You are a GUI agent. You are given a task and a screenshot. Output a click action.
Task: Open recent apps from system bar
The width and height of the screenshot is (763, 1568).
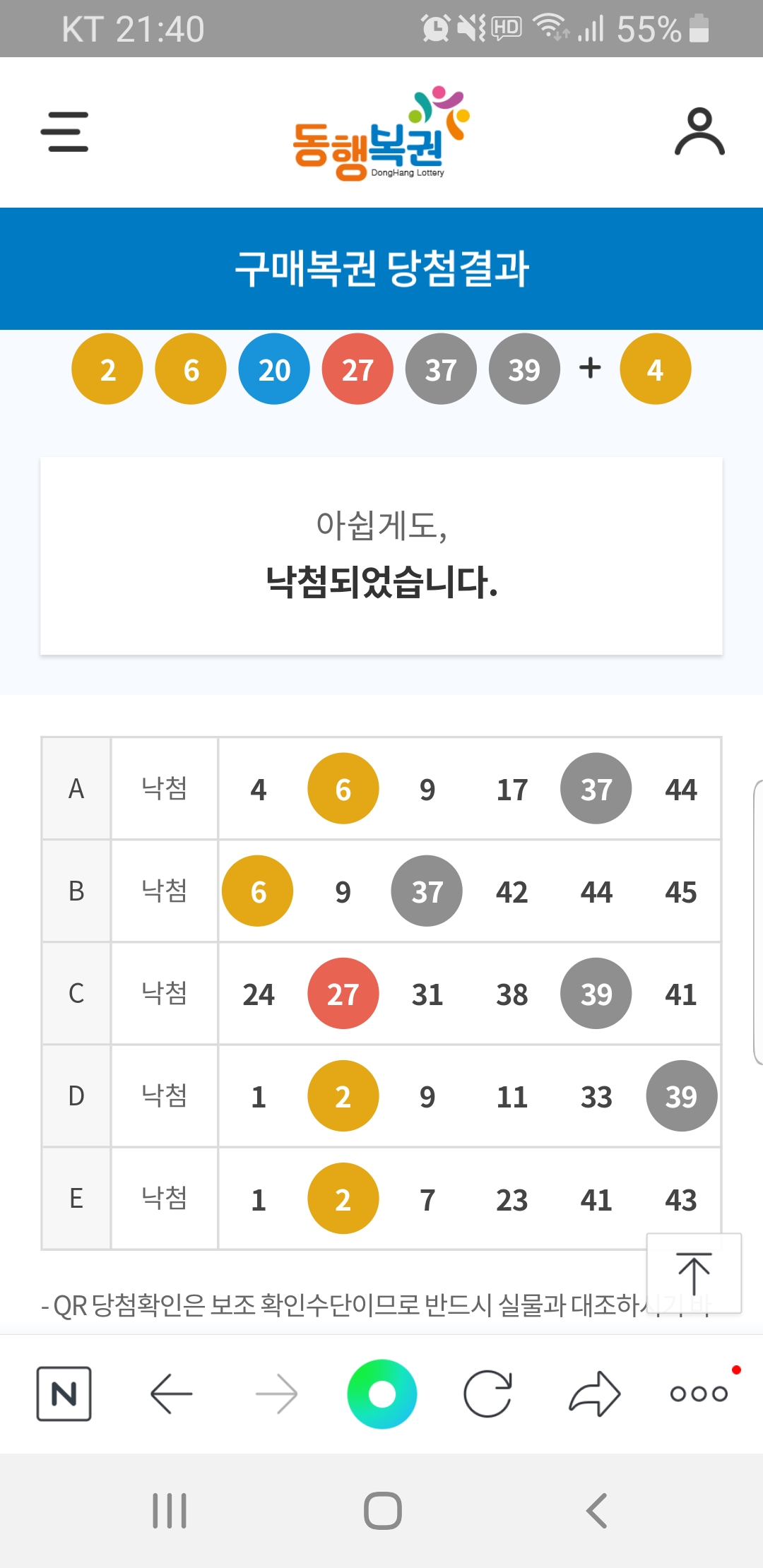170,1511
